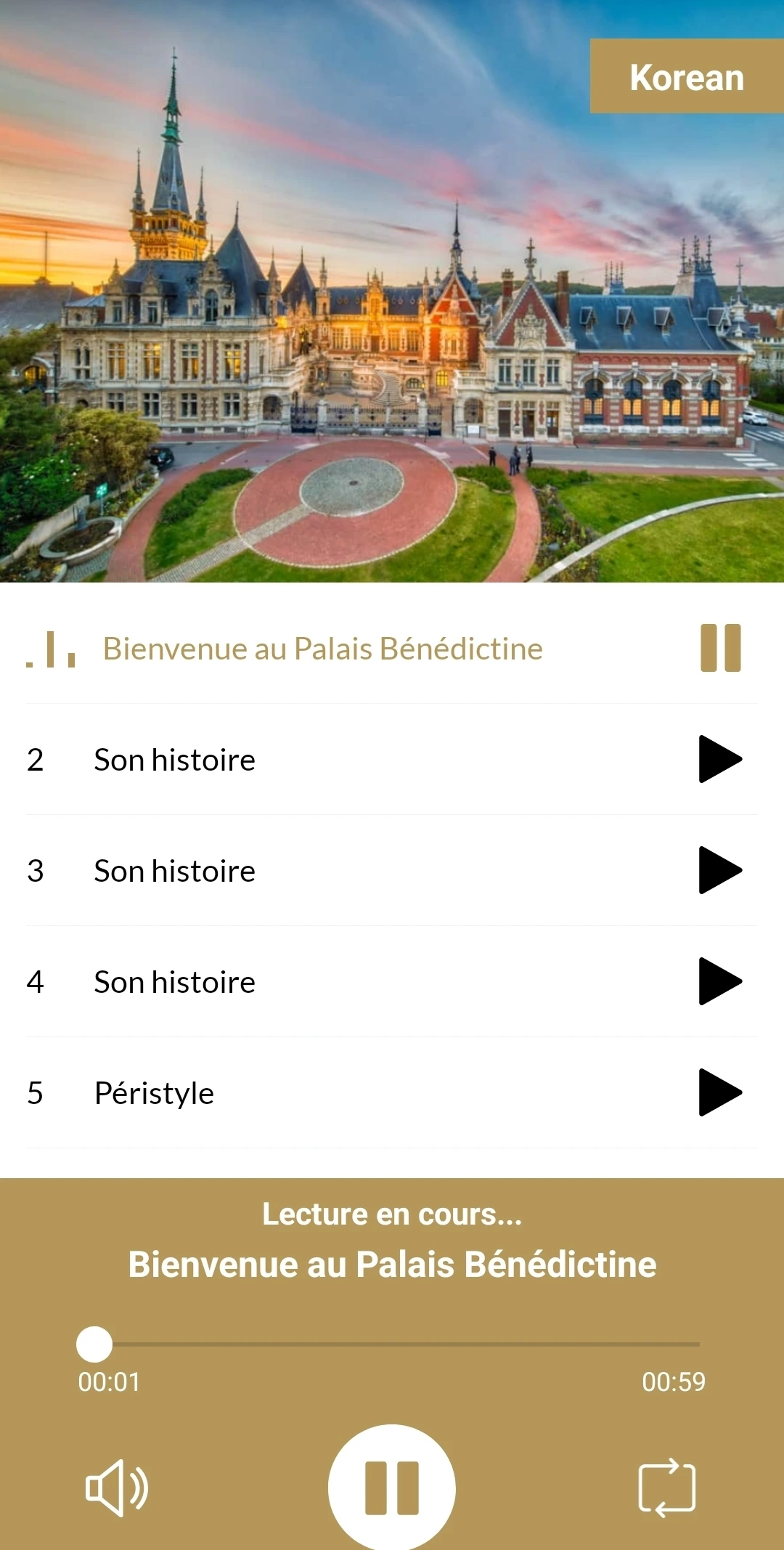Tap the speaker volume icon
Screen dimensions: 784x1550
coord(117,1488)
